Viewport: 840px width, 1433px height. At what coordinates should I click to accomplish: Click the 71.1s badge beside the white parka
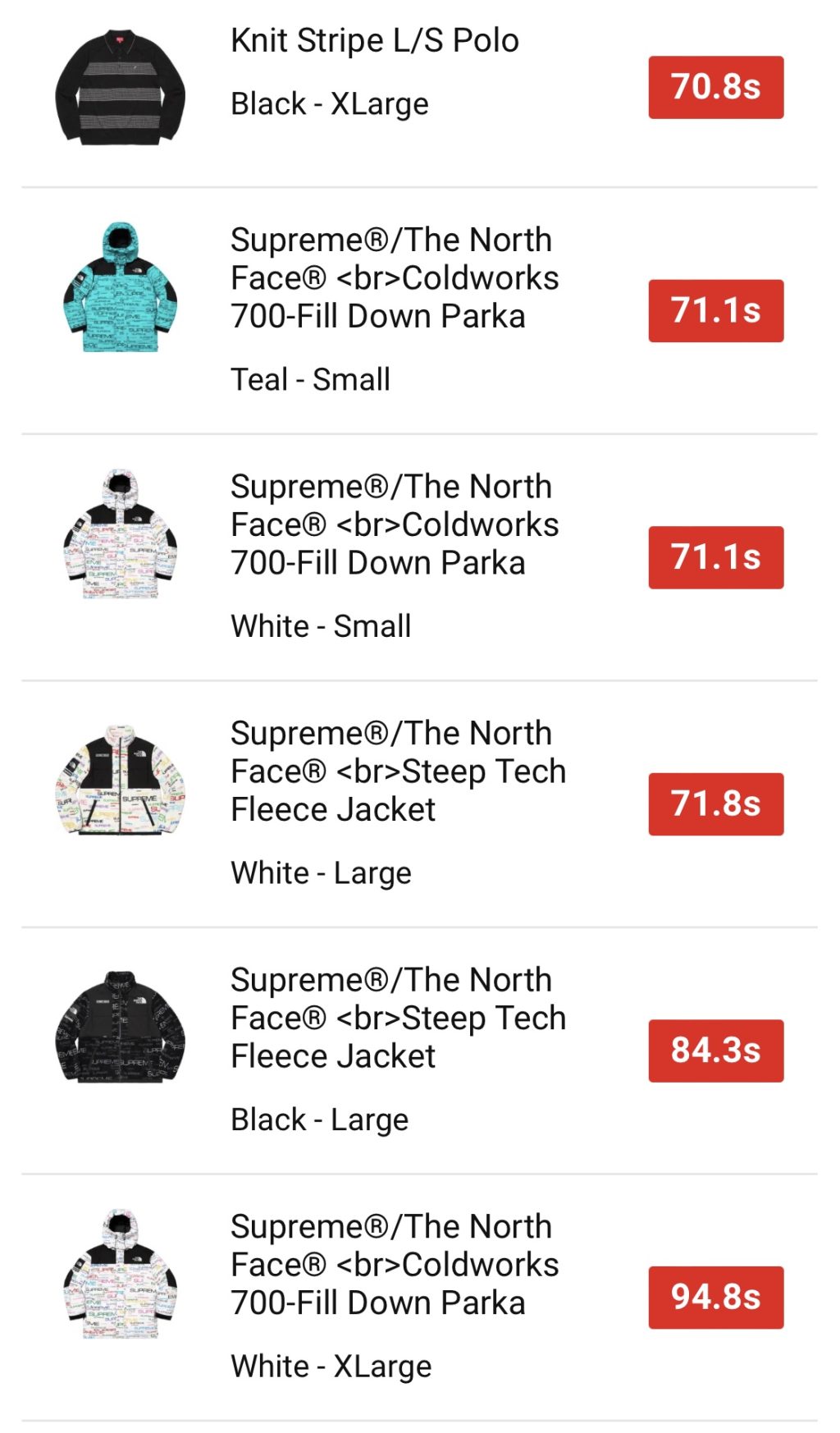715,558
